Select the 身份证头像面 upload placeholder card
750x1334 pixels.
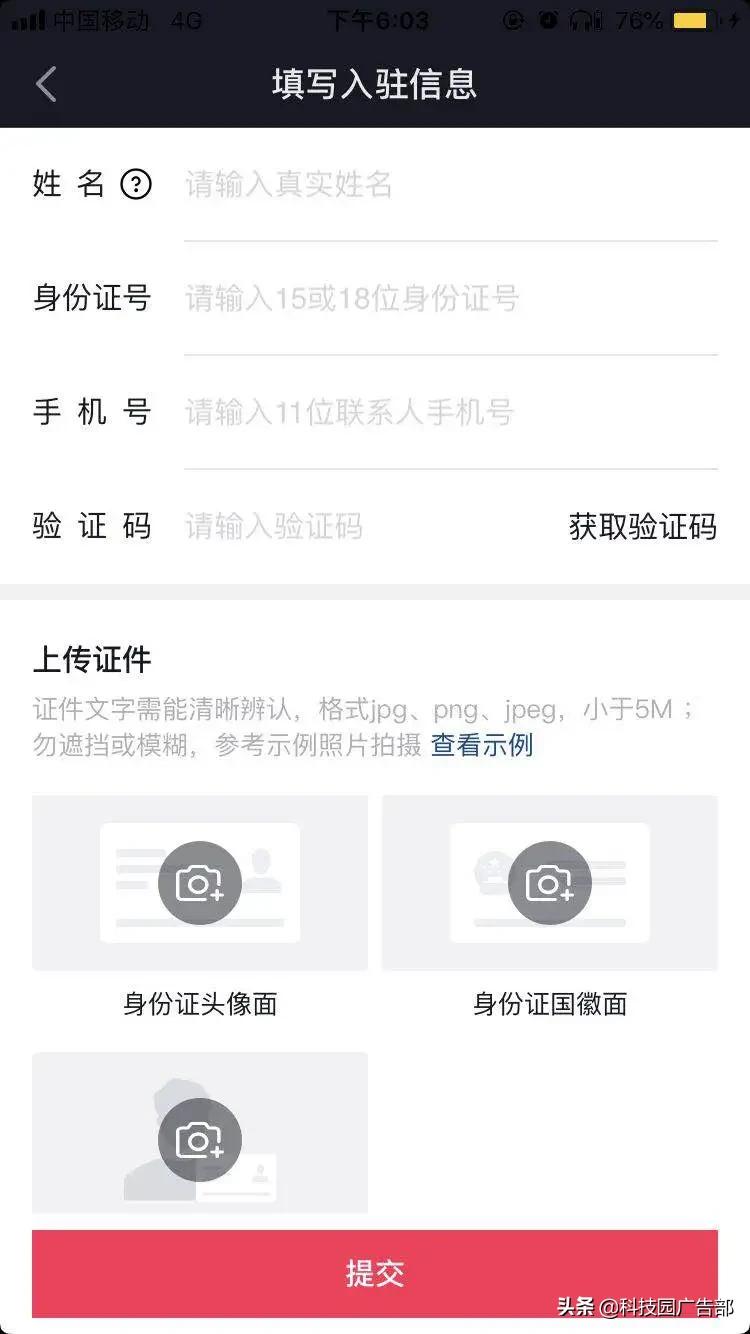click(x=200, y=883)
